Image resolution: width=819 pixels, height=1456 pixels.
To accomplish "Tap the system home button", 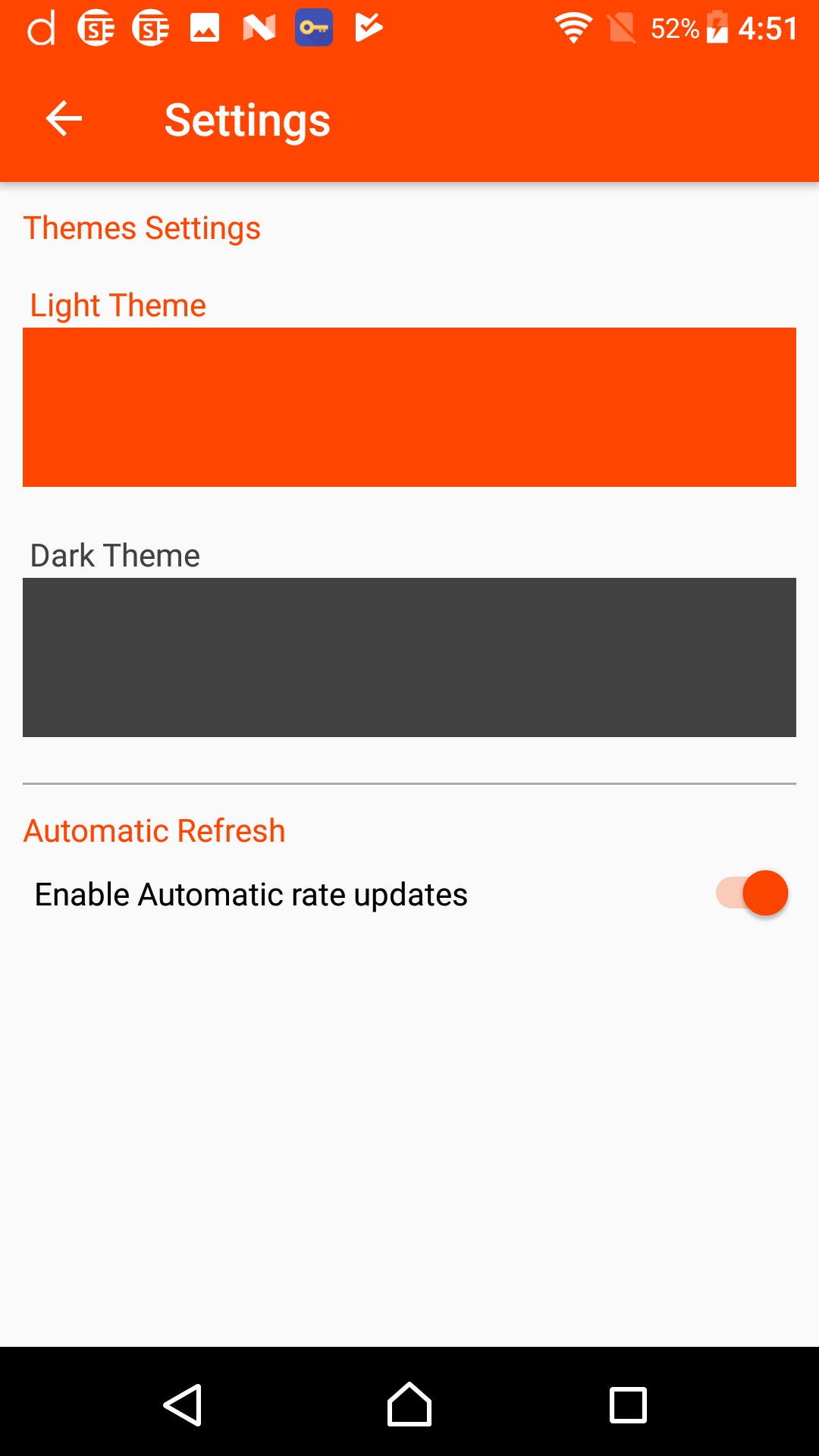I will coord(409,1404).
